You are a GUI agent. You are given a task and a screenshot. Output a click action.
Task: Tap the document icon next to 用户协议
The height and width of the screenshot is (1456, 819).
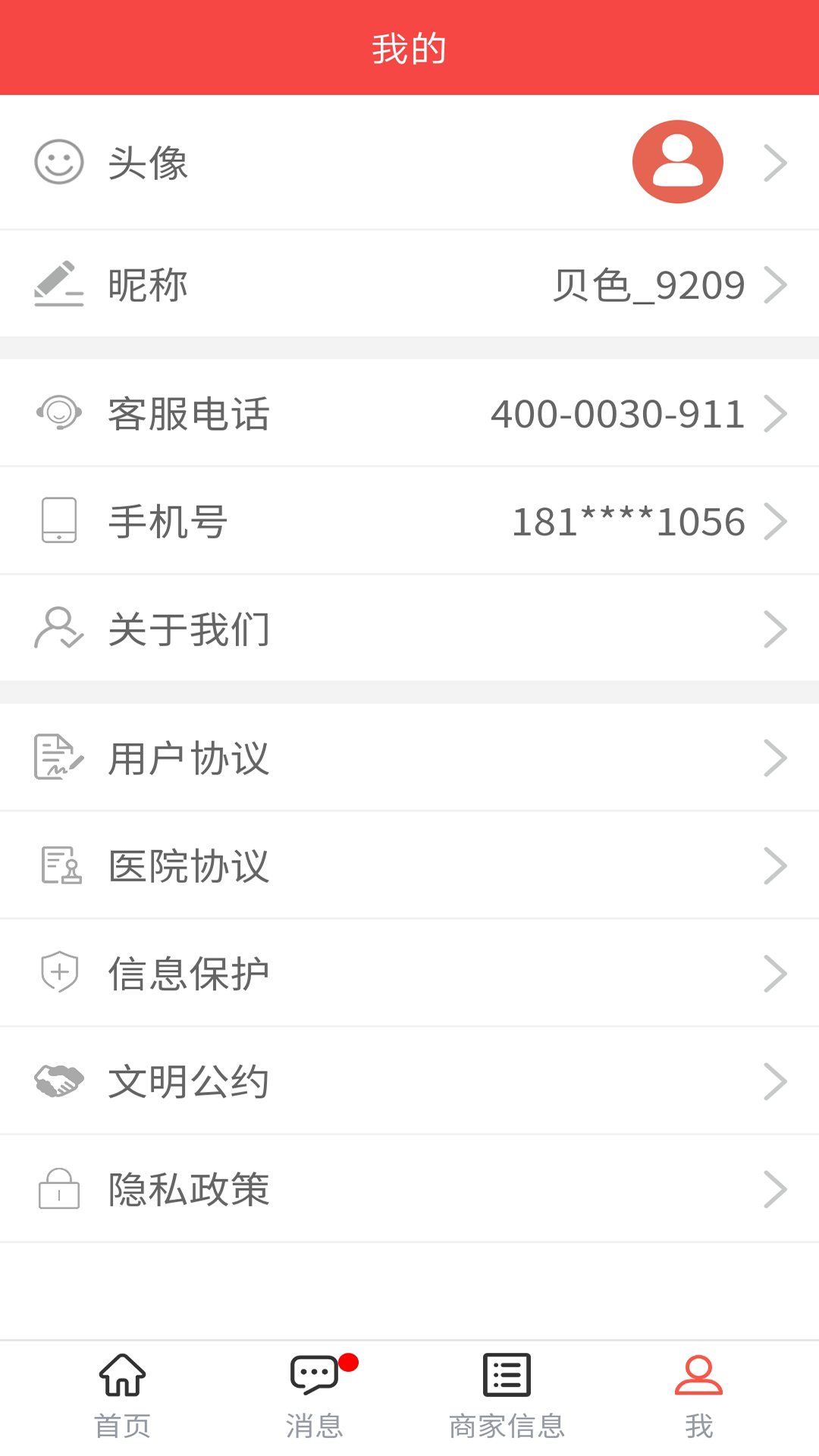tap(59, 756)
